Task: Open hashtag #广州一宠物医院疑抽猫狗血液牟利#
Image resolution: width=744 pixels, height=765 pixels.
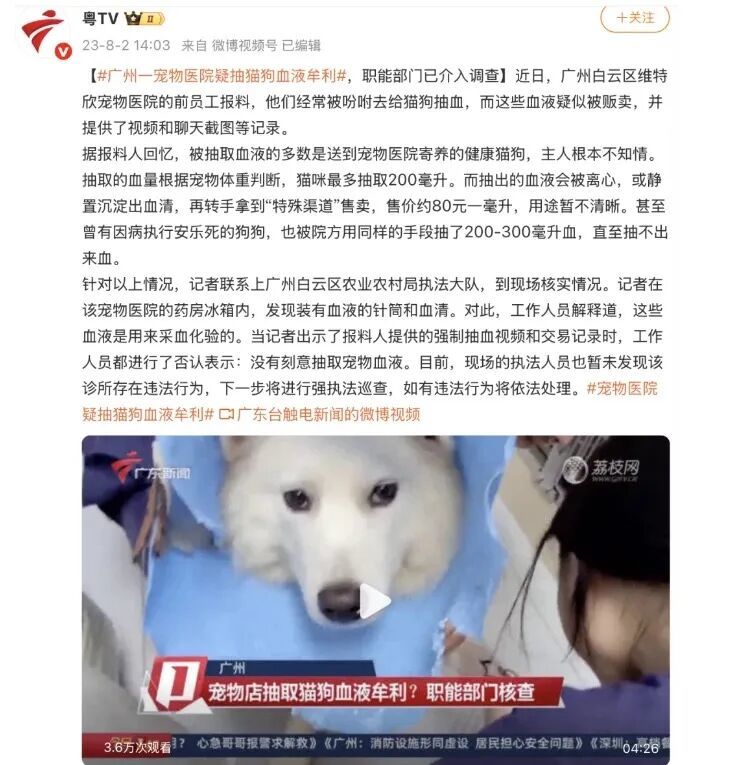Action: coord(221,75)
